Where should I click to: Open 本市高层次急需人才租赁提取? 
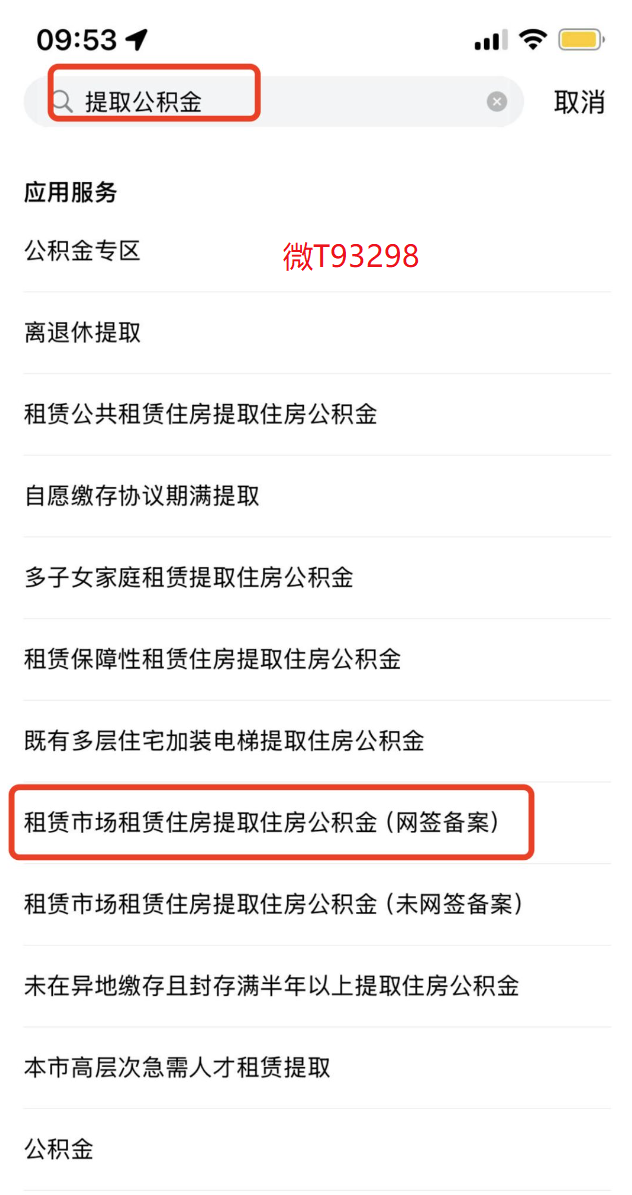point(177,1068)
